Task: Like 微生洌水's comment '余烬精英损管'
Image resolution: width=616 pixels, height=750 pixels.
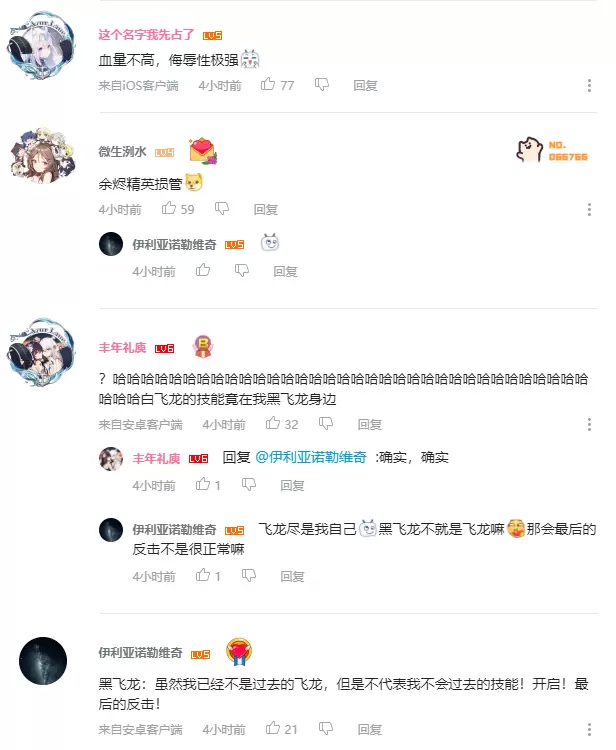Action: 169,209
